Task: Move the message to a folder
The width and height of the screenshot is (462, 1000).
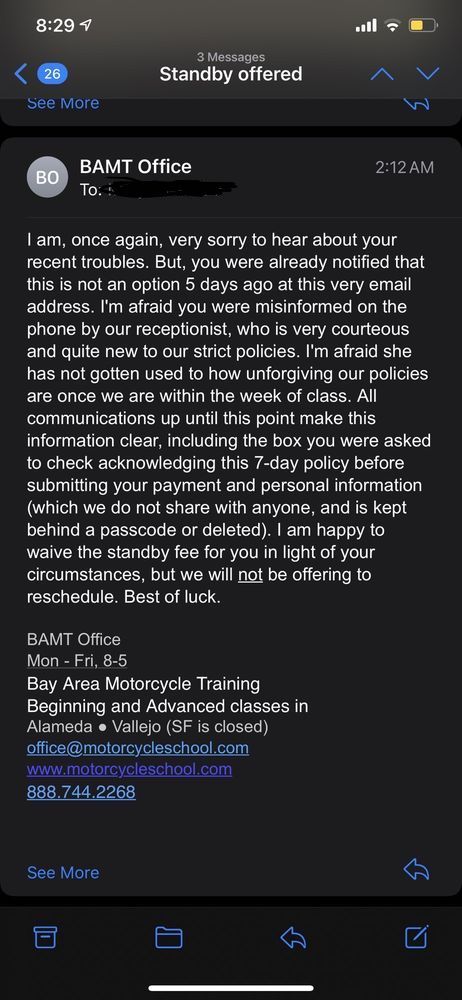Action: [x=169, y=937]
